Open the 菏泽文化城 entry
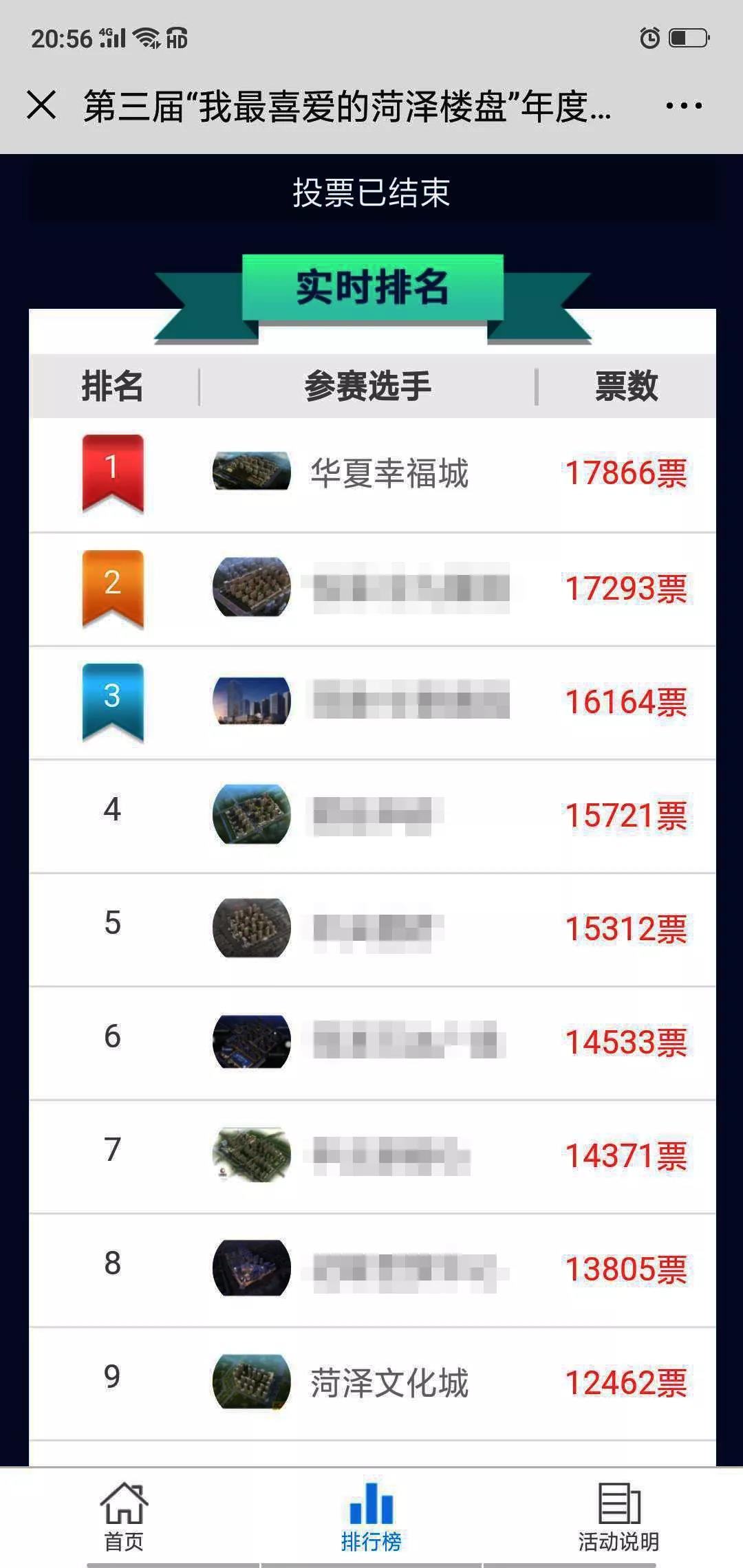 tap(389, 1382)
